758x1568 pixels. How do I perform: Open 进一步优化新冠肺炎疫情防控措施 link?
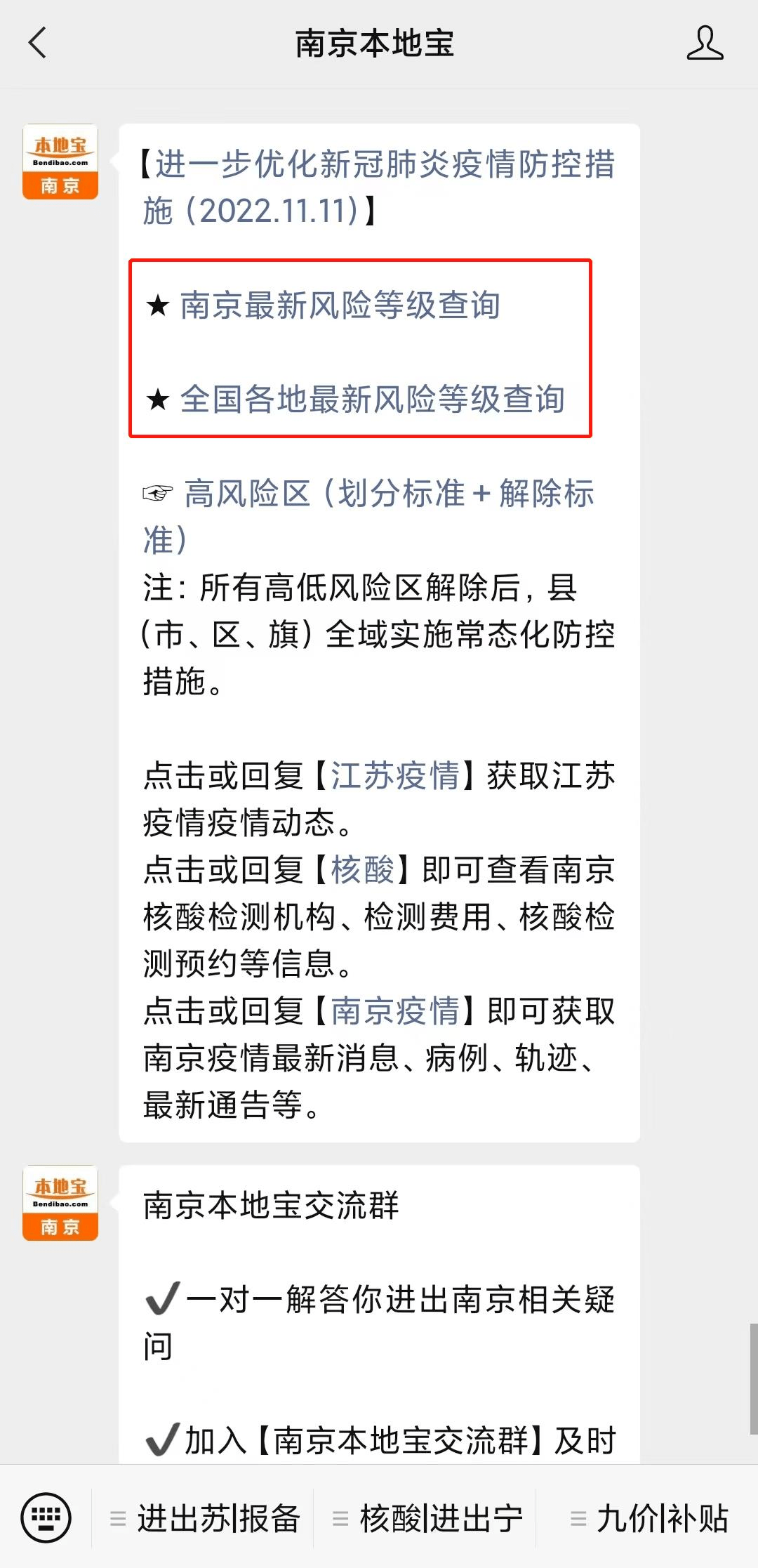tap(379, 187)
